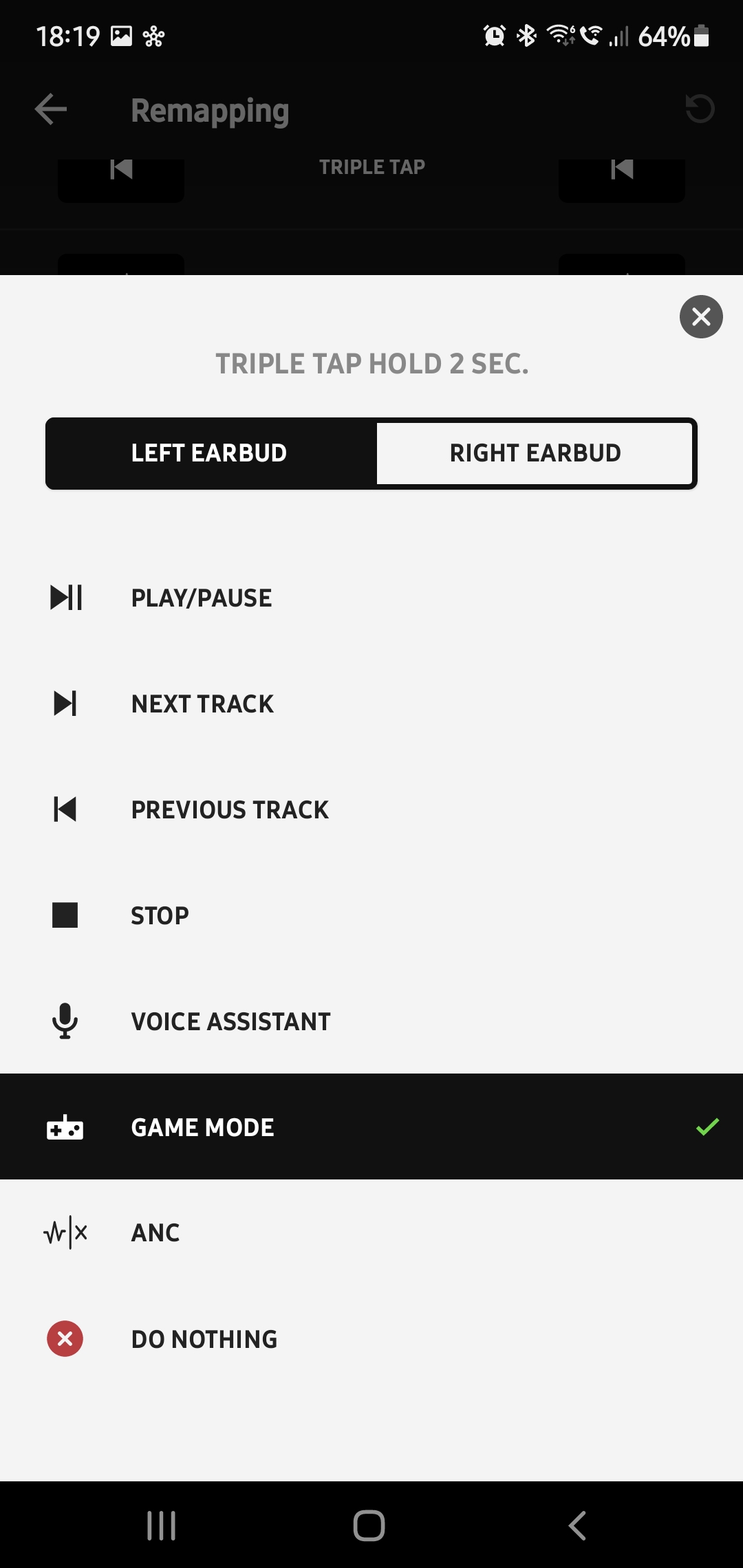Viewport: 743px width, 1568px height.
Task: Open the system recent apps view
Action: click(162, 1525)
